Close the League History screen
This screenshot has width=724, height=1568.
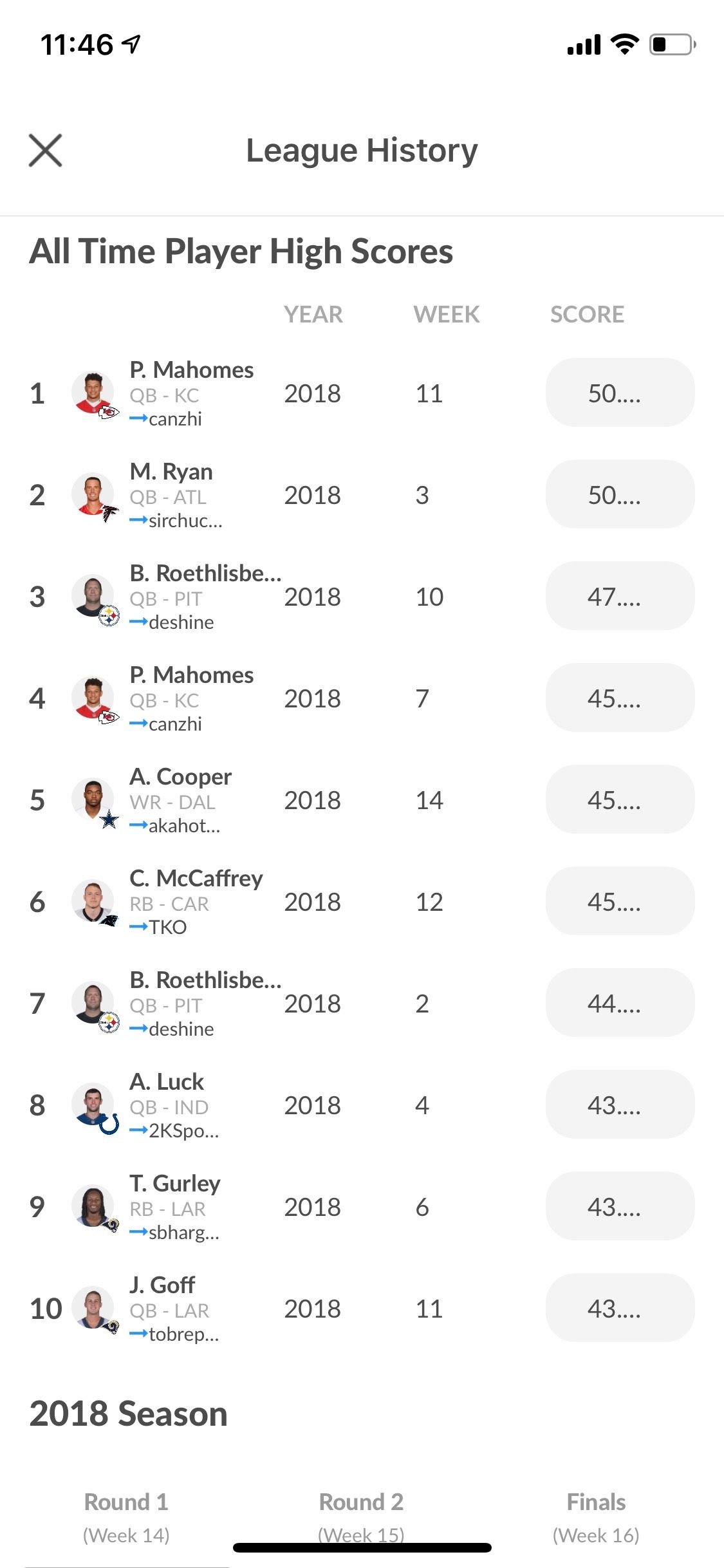45,151
